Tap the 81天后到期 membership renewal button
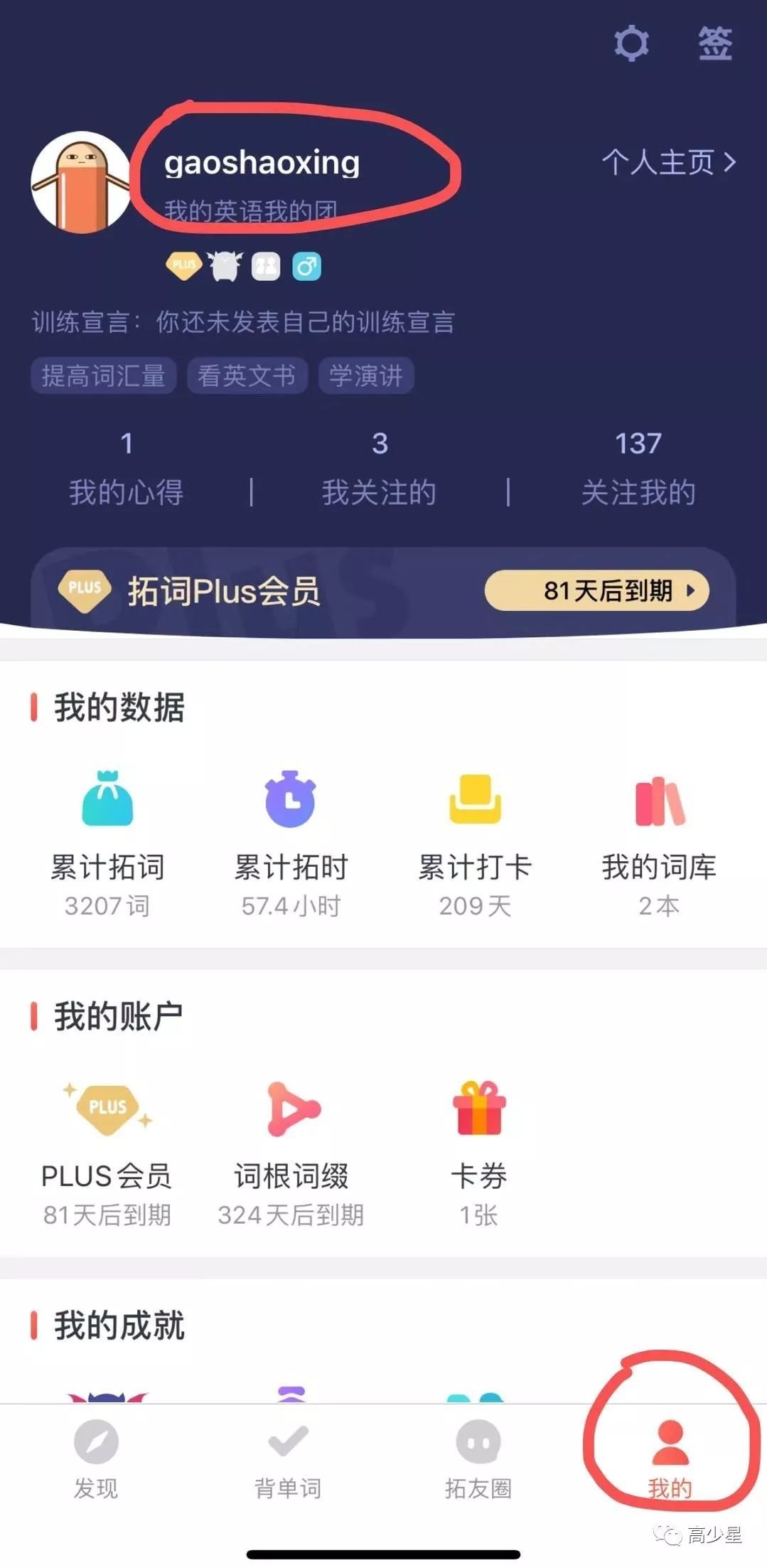The image size is (767, 1568). pyautogui.click(x=596, y=590)
